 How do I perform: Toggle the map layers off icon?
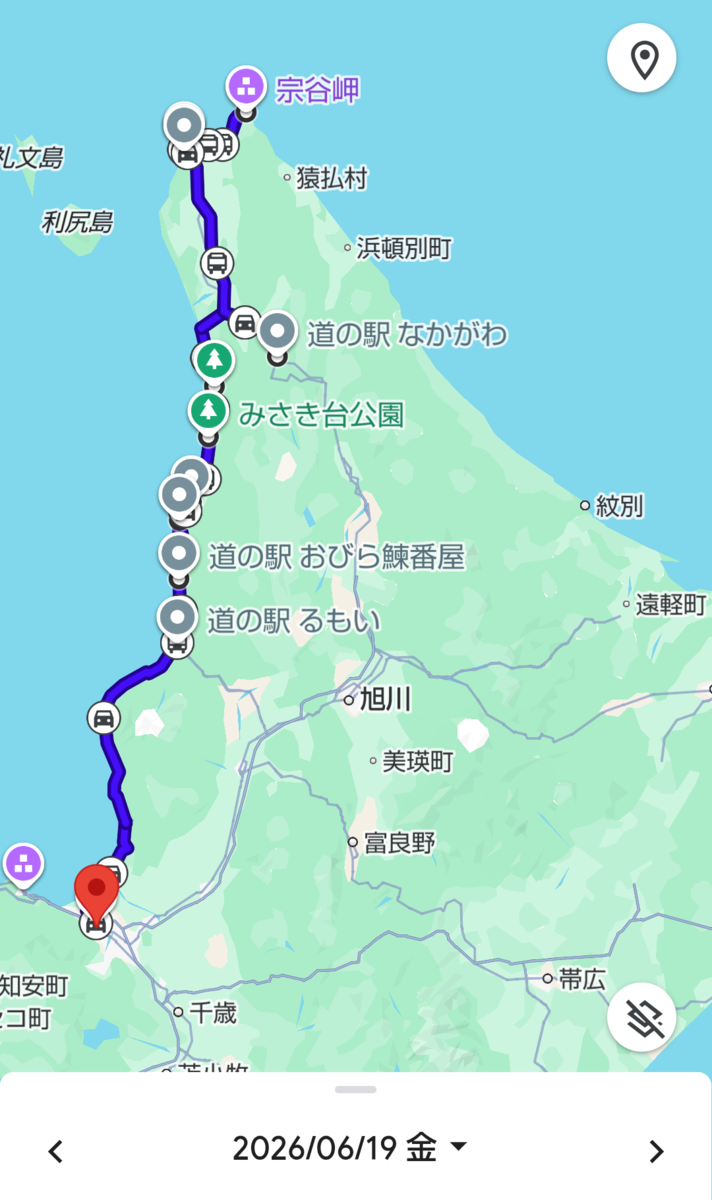[x=642, y=1017]
